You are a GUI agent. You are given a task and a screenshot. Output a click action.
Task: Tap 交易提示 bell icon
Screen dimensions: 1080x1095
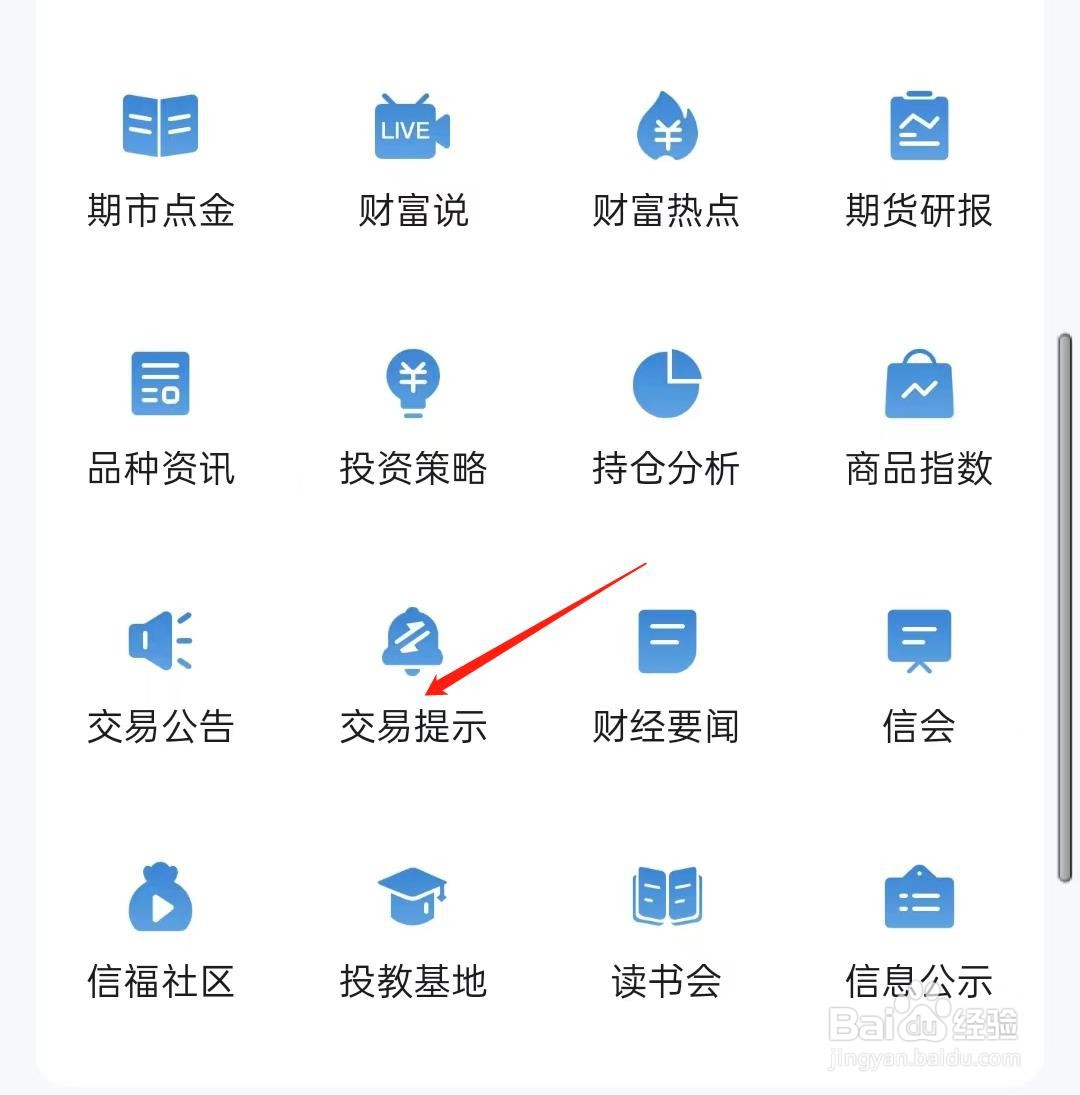click(412, 642)
